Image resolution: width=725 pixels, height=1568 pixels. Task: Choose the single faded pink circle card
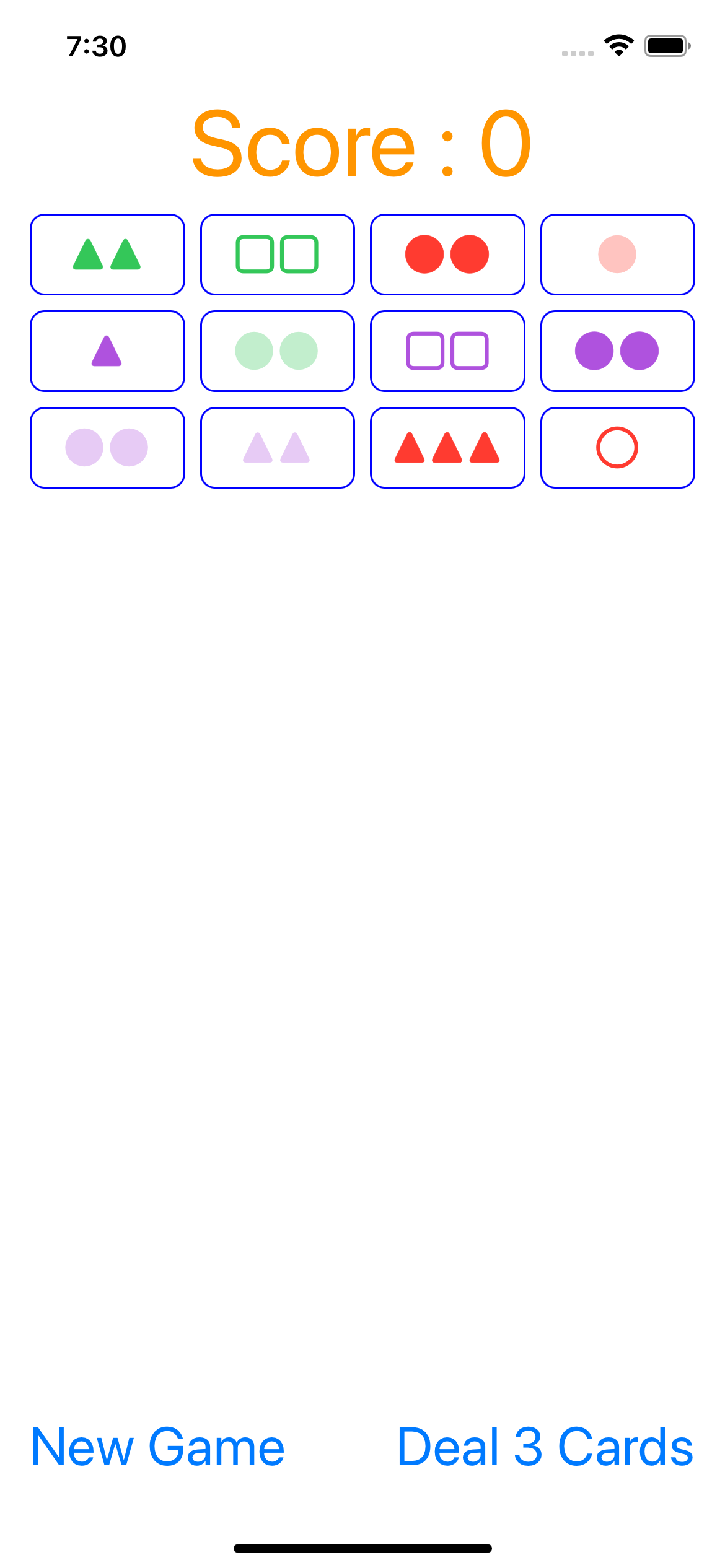617,255
